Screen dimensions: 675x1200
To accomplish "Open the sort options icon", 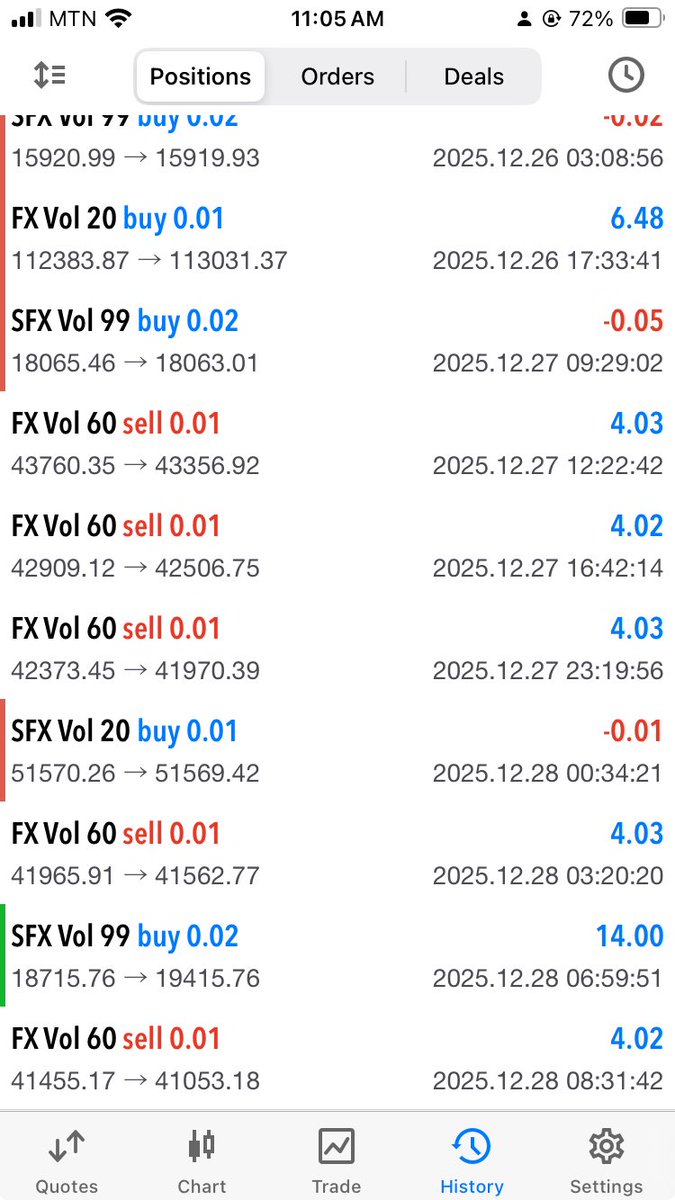I will (x=49, y=75).
